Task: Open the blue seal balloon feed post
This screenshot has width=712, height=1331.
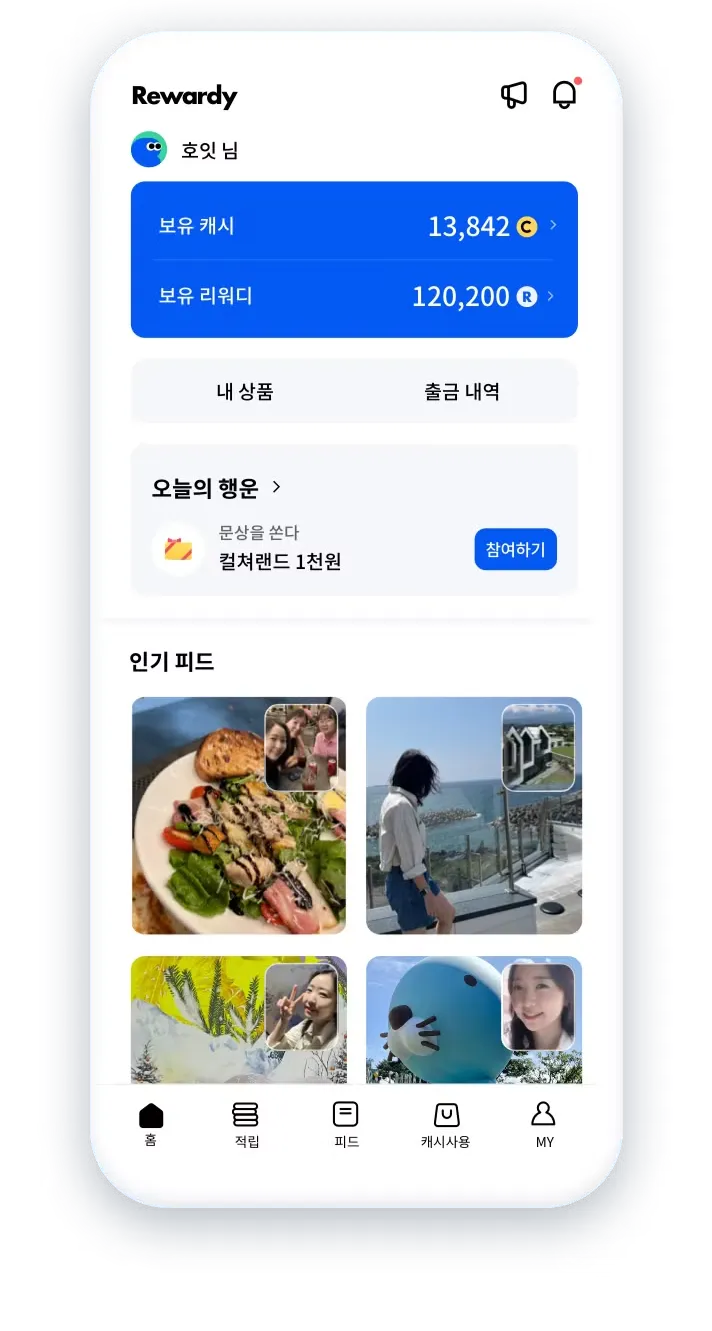Action: point(440,1030)
